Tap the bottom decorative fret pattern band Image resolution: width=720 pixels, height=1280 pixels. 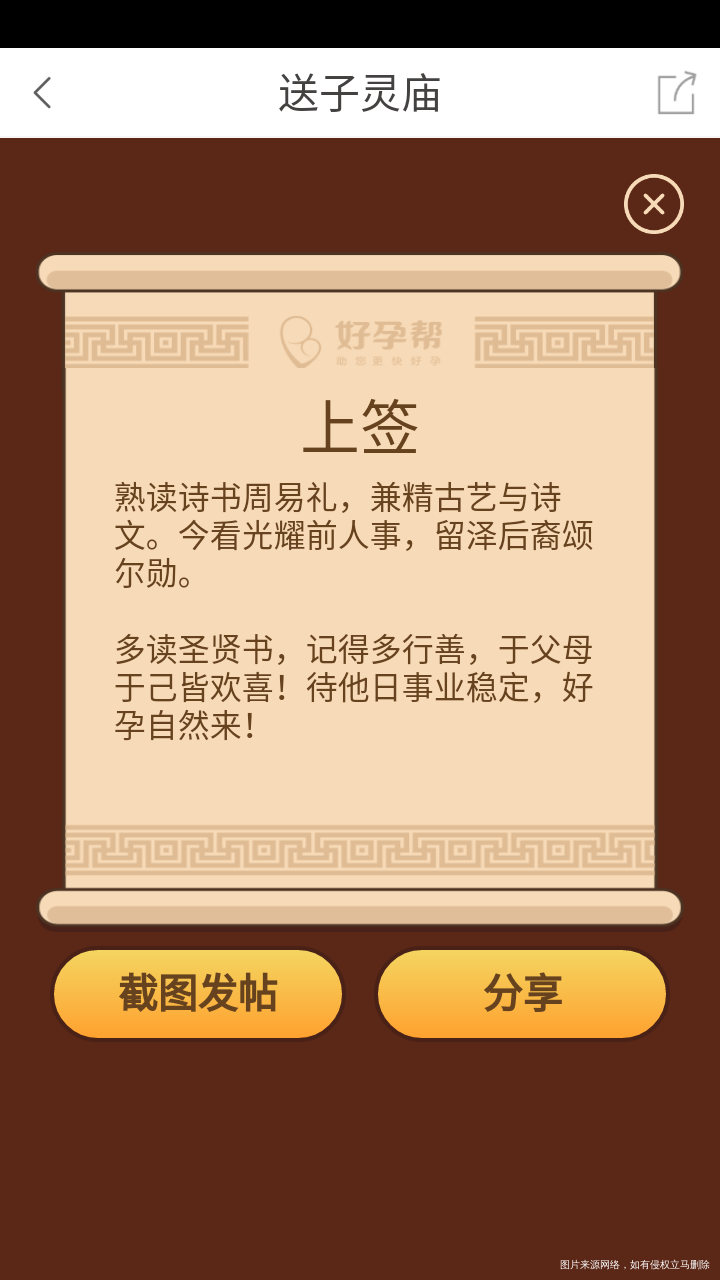[x=360, y=852]
